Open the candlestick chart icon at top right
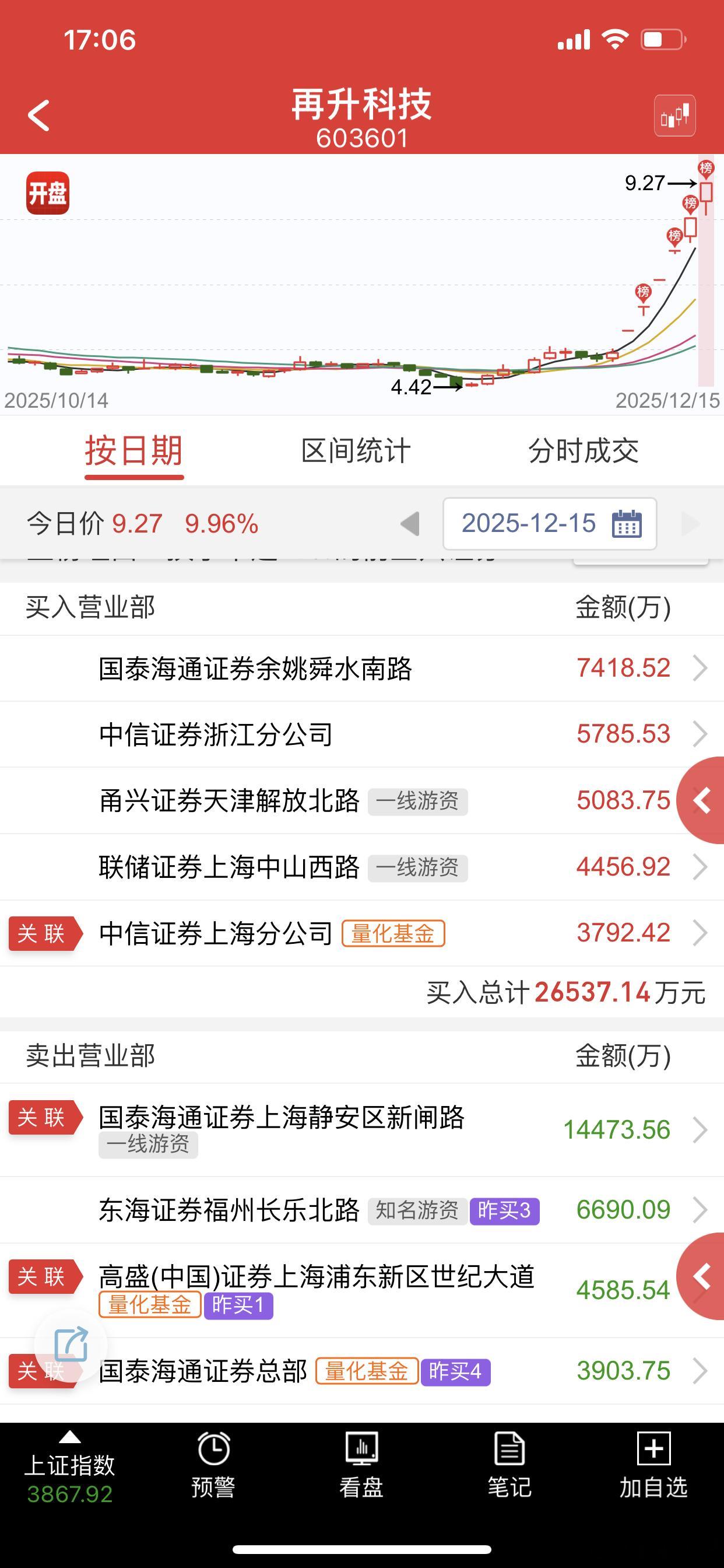The image size is (724, 1568). [x=676, y=116]
